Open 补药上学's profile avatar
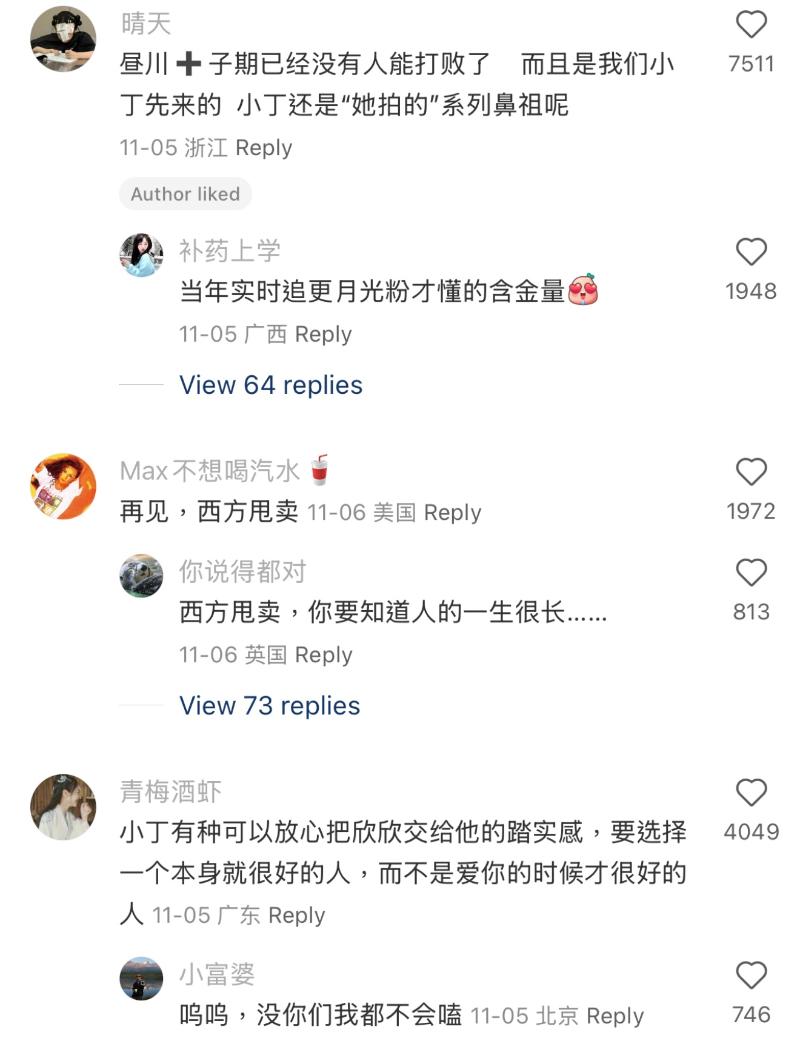800x1041 pixels. click(141, 255)
